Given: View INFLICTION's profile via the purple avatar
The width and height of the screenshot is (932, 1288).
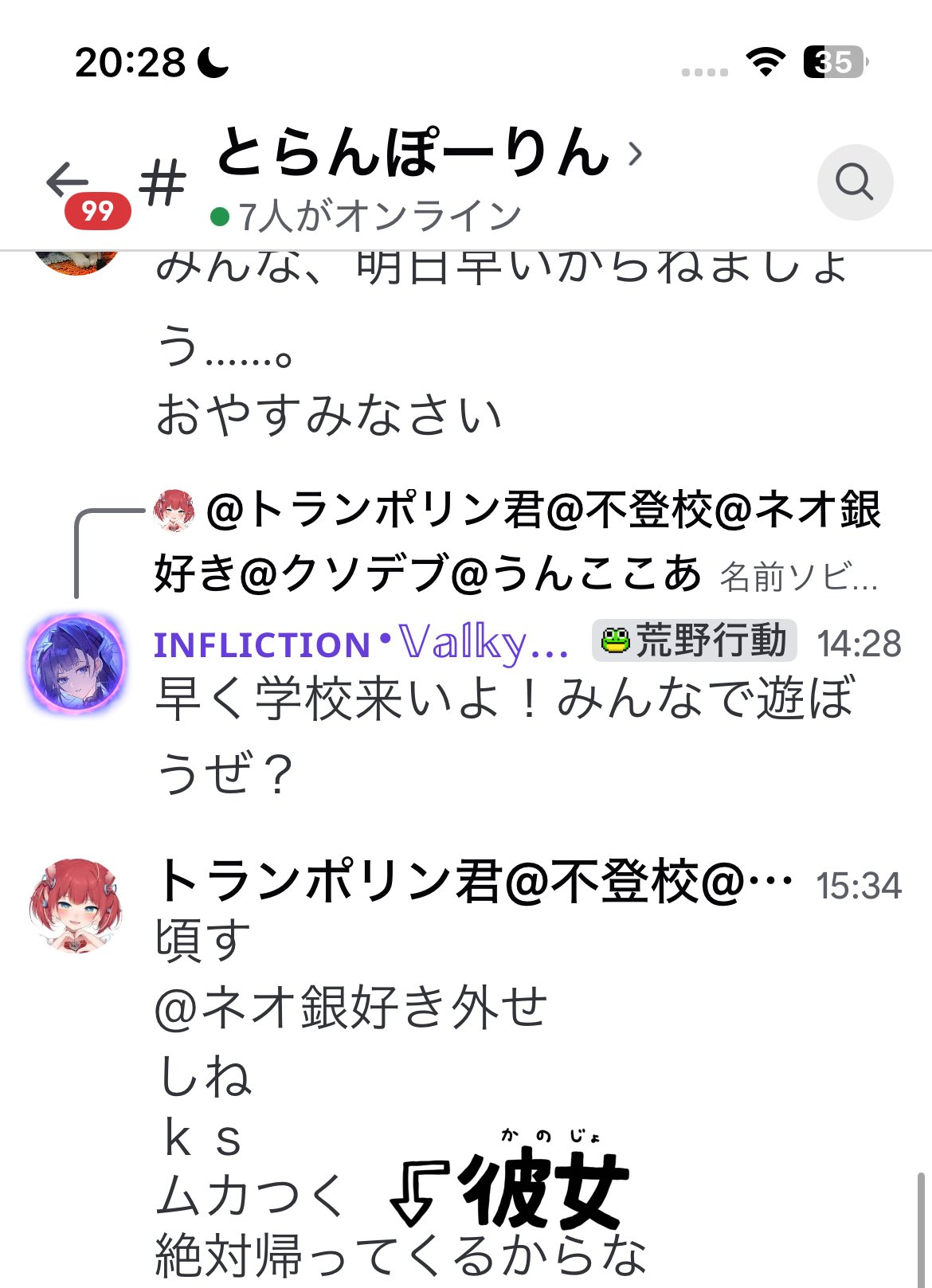Looking at the screenshot, I should point(76,664).
